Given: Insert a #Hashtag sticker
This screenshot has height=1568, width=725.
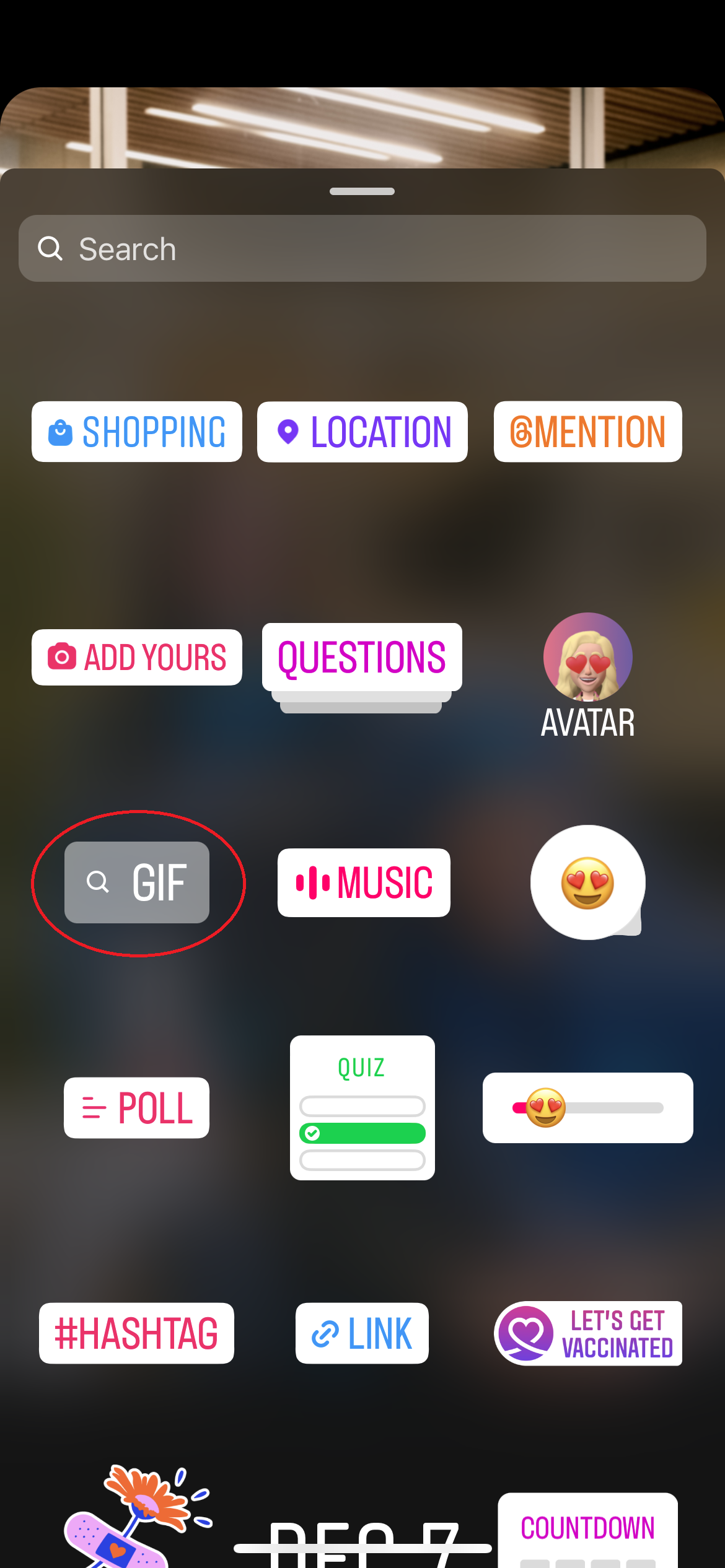Looking at the screenshot, I should 136,1333.
